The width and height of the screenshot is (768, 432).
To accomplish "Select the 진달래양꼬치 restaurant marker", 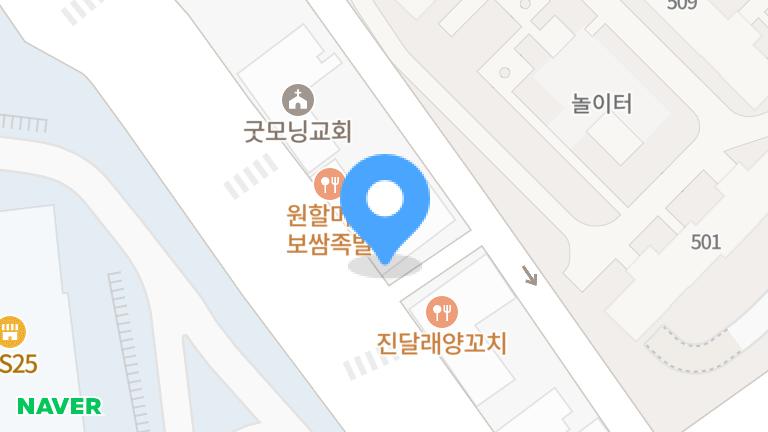I will pyautogui.click(x=442, y=312).
